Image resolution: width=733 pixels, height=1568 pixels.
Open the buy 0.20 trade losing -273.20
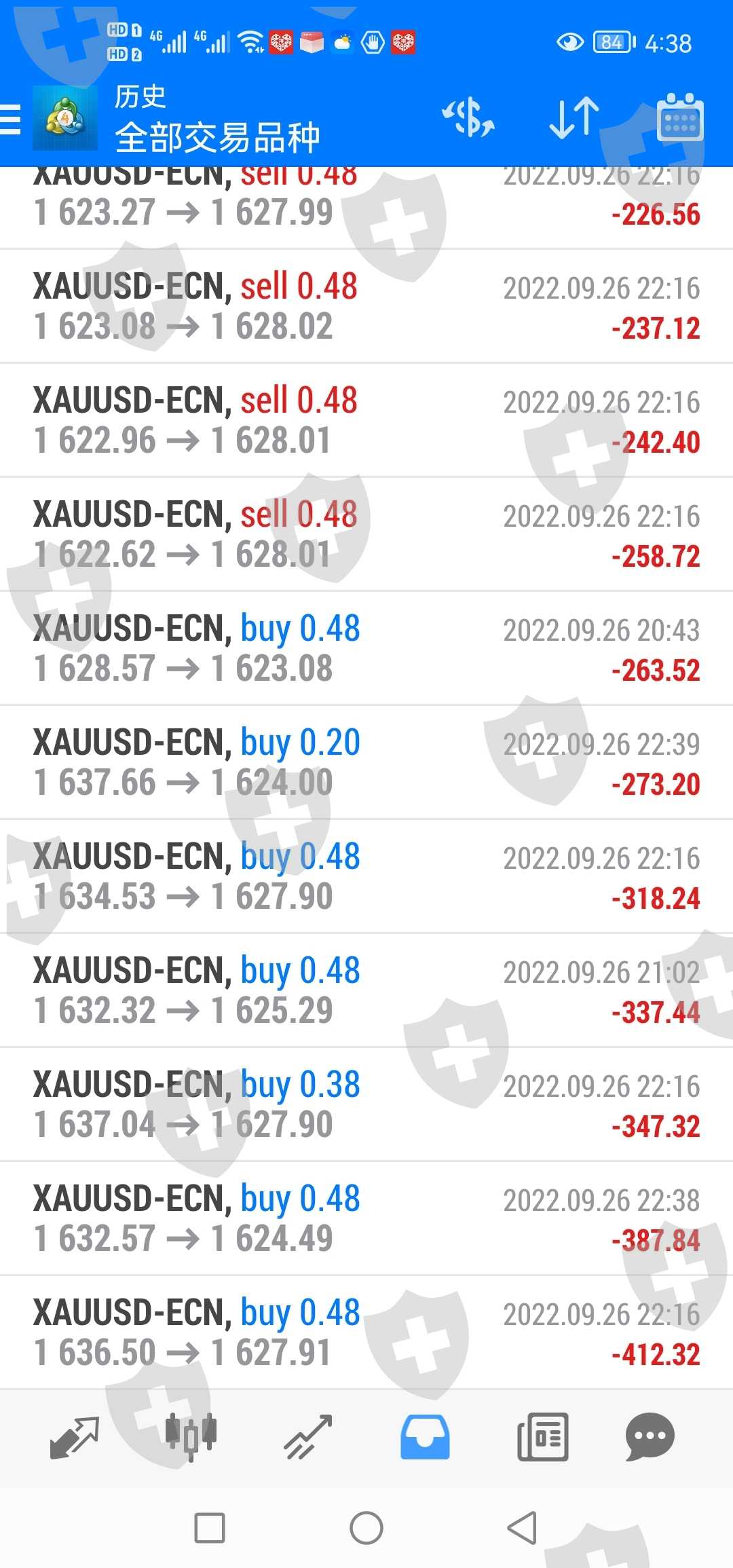click(366, 763)
